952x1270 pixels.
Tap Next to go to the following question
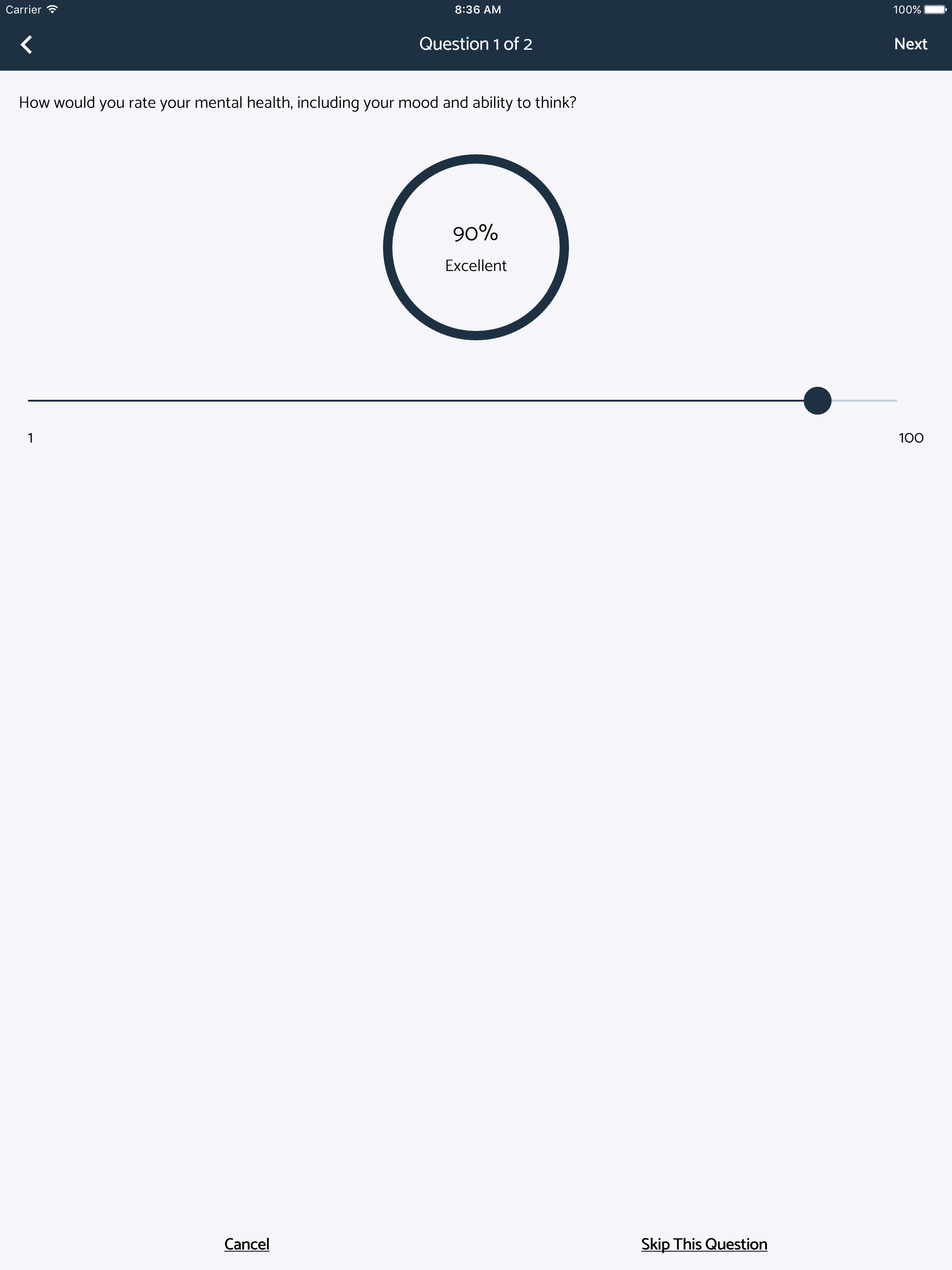[910, 44]
